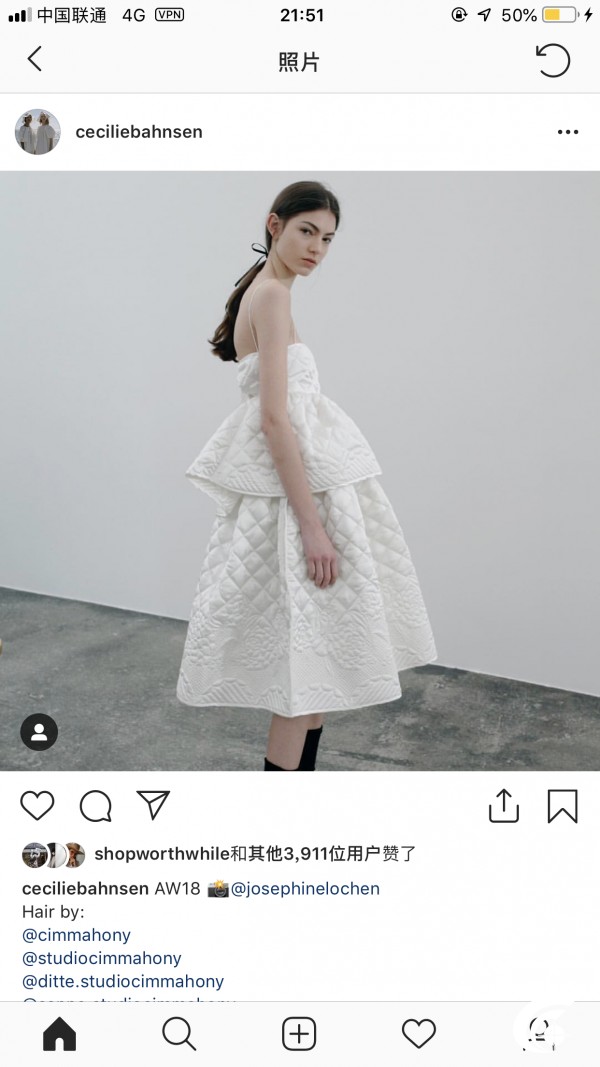Open the three-dot post options menu
This screenshot has height=1067, width=600.
(x=567, y=132)
